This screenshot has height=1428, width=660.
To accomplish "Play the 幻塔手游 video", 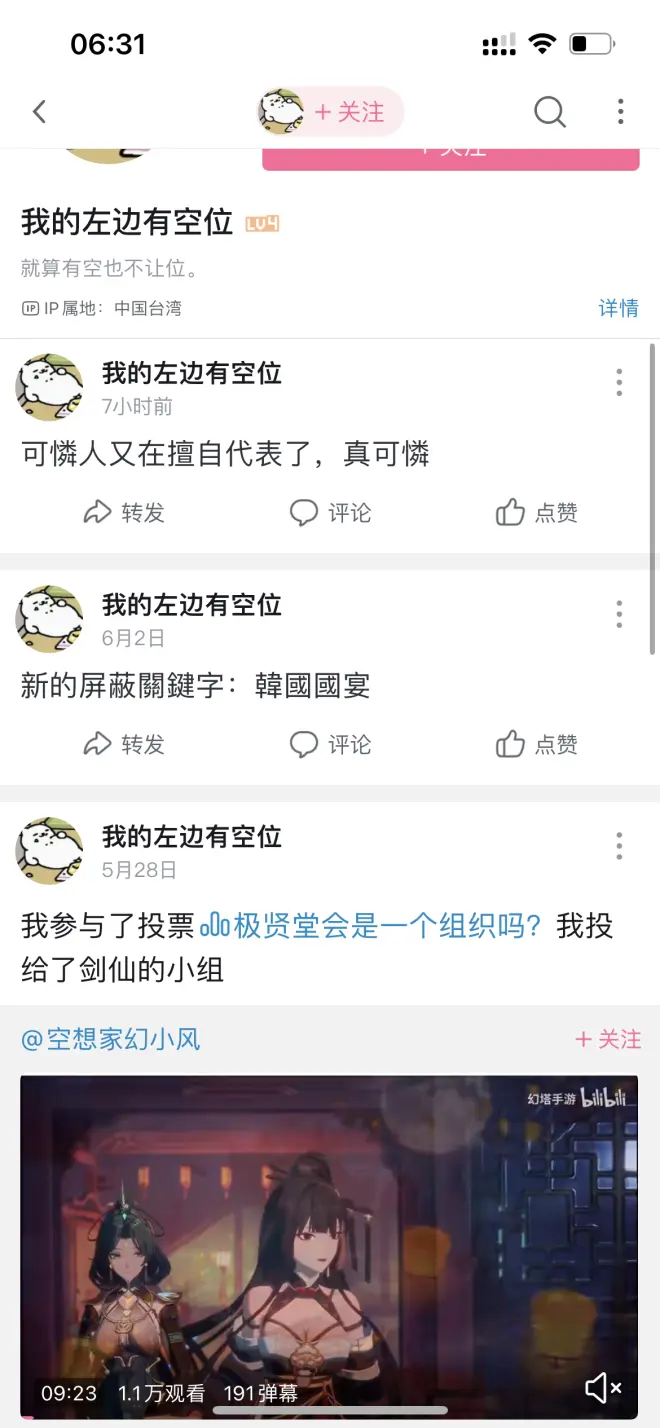I will click(x=329, y=1240).
